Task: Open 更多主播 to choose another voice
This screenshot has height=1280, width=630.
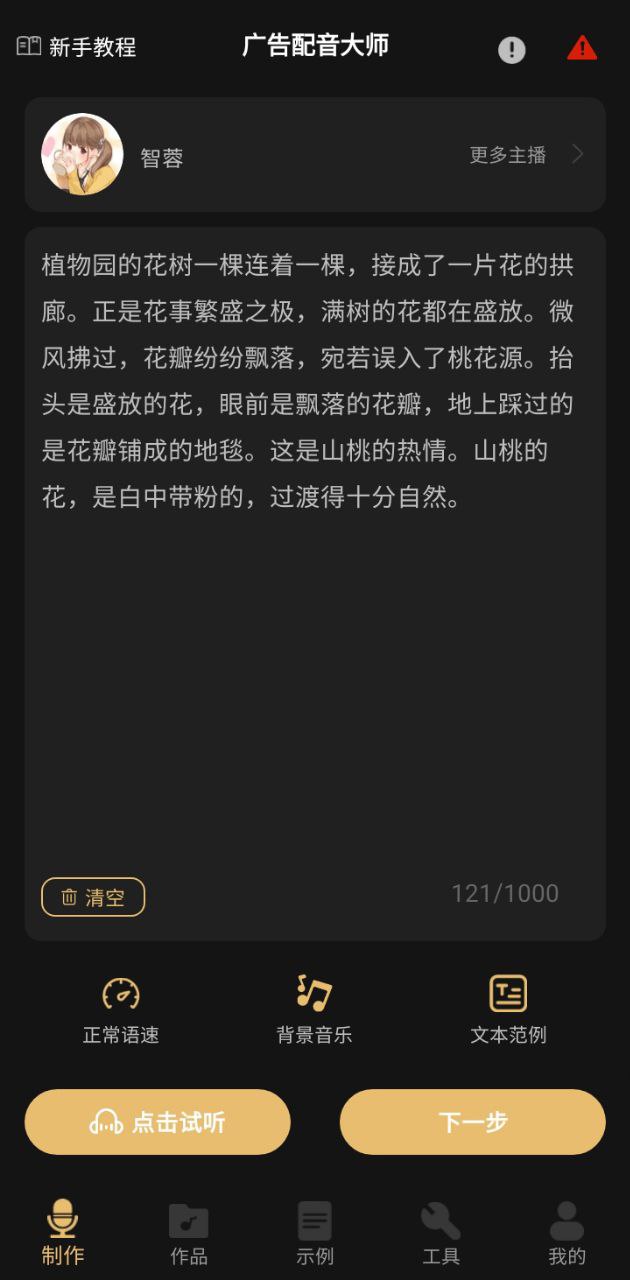Action: [x=527, y=155]
